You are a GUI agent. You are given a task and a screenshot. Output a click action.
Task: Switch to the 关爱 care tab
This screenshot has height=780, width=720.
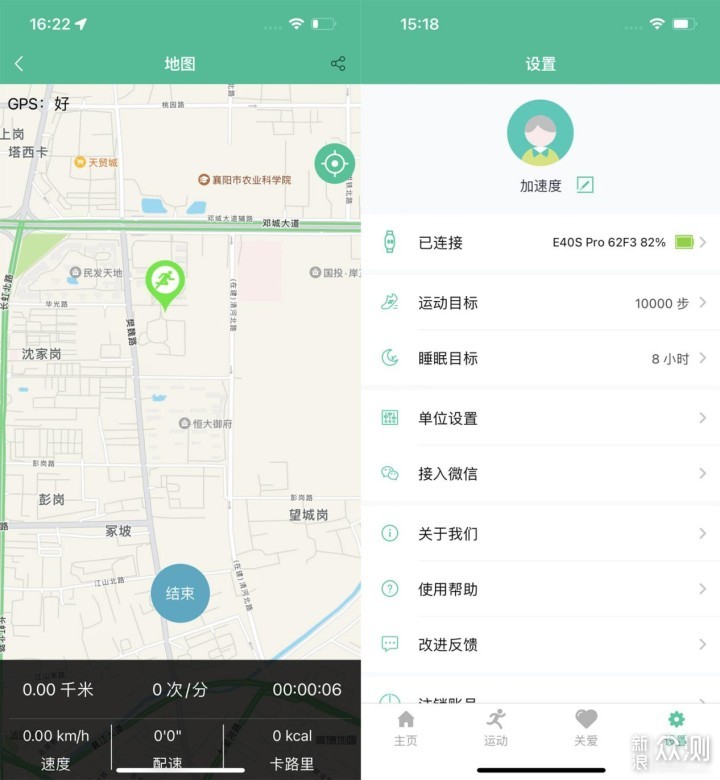[586, 728]
